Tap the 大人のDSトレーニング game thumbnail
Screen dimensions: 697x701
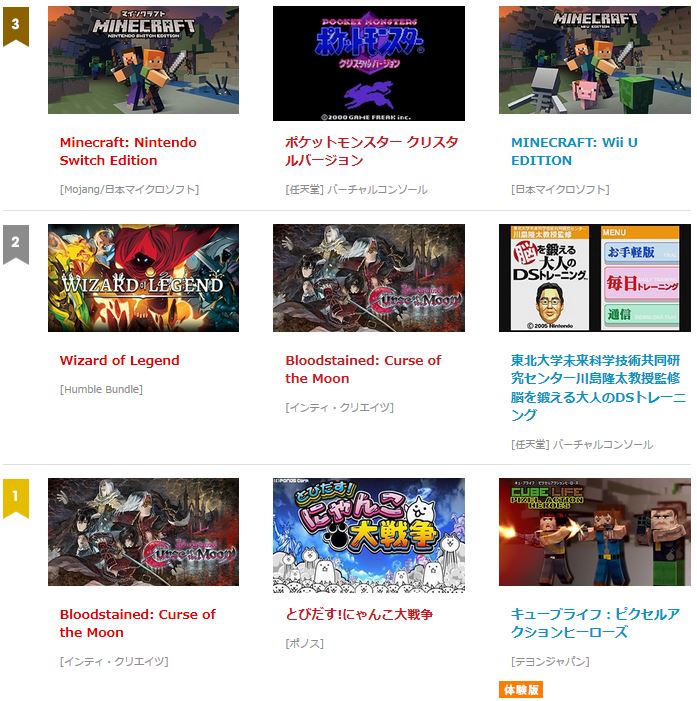[594, 278]
